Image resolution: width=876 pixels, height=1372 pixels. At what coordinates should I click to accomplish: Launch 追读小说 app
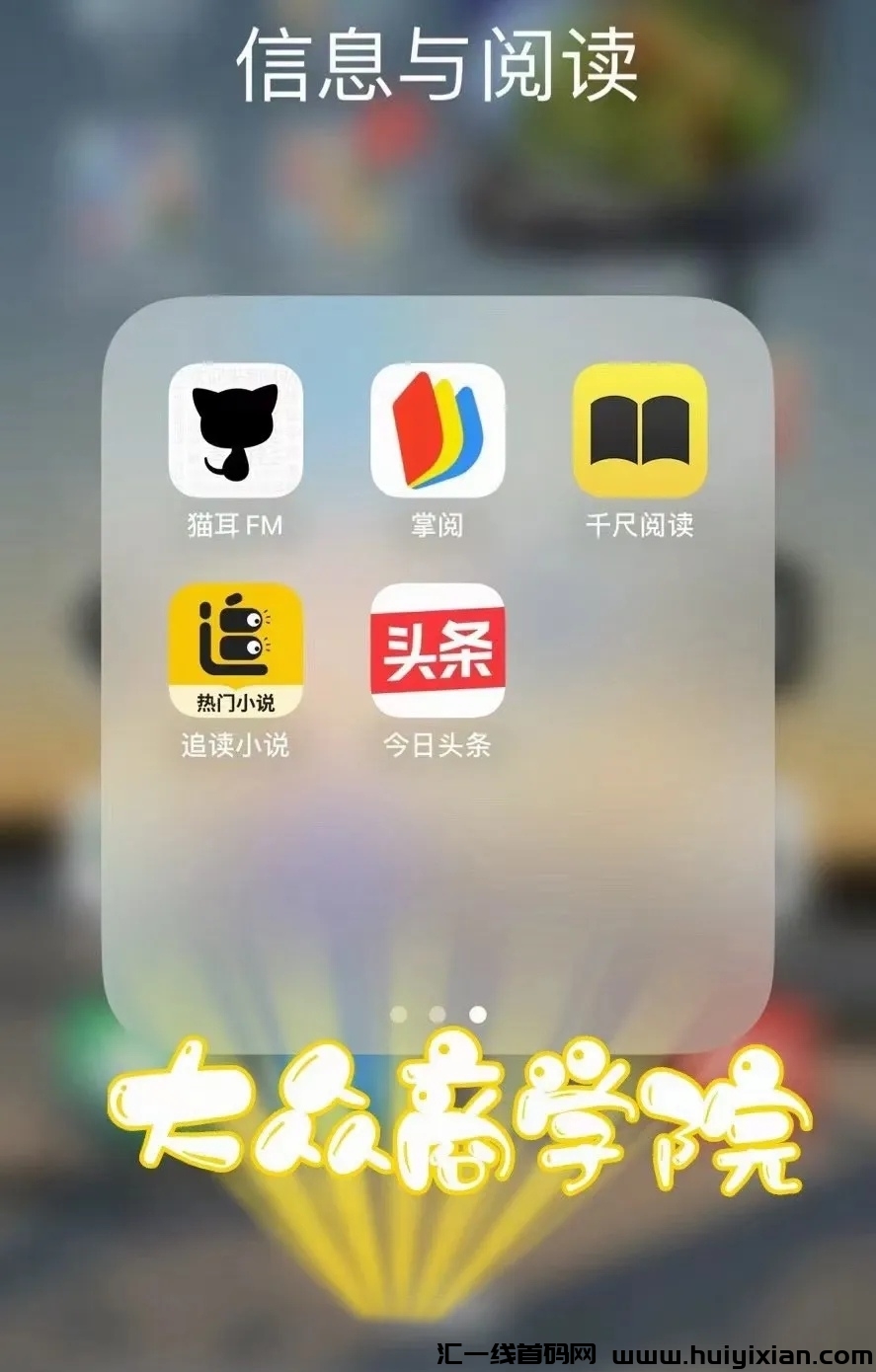tap(235, 650)
